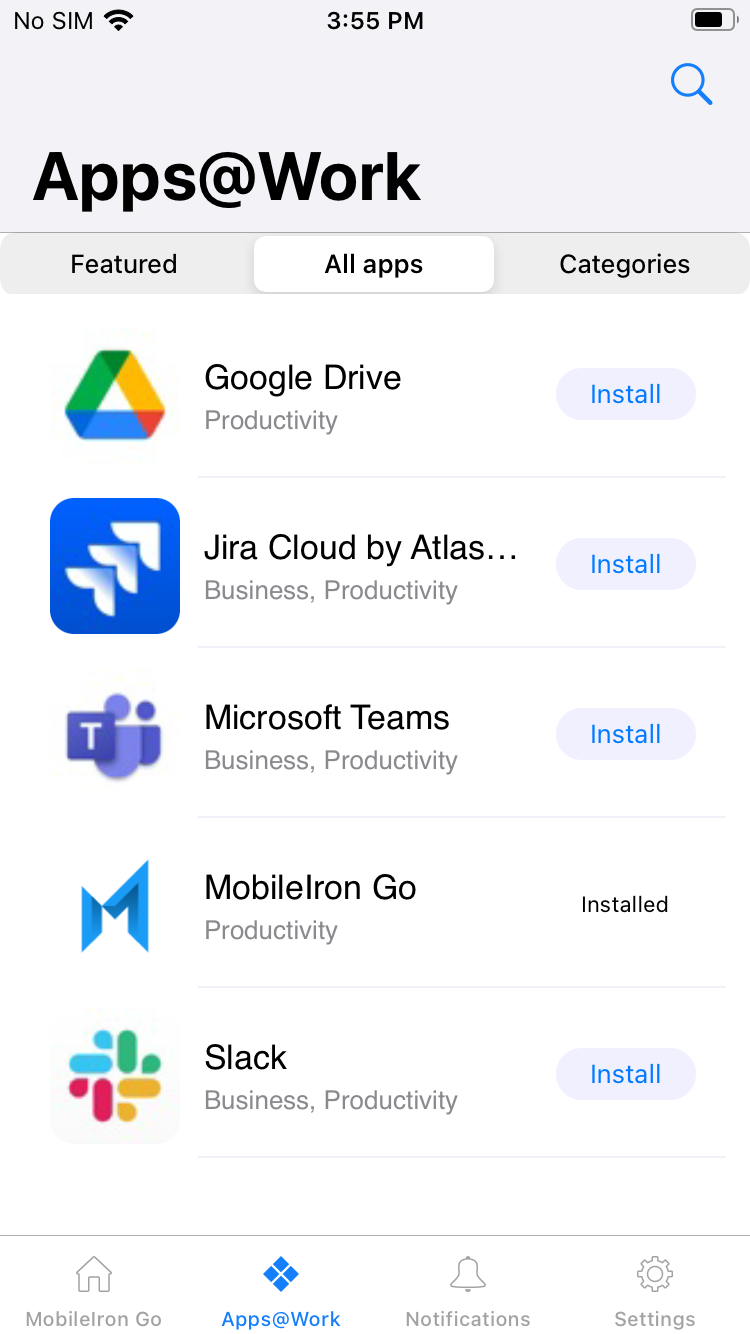The image size is (750, 1334).
Task: Tap the Slack app icon
Action: point(114,1074)
